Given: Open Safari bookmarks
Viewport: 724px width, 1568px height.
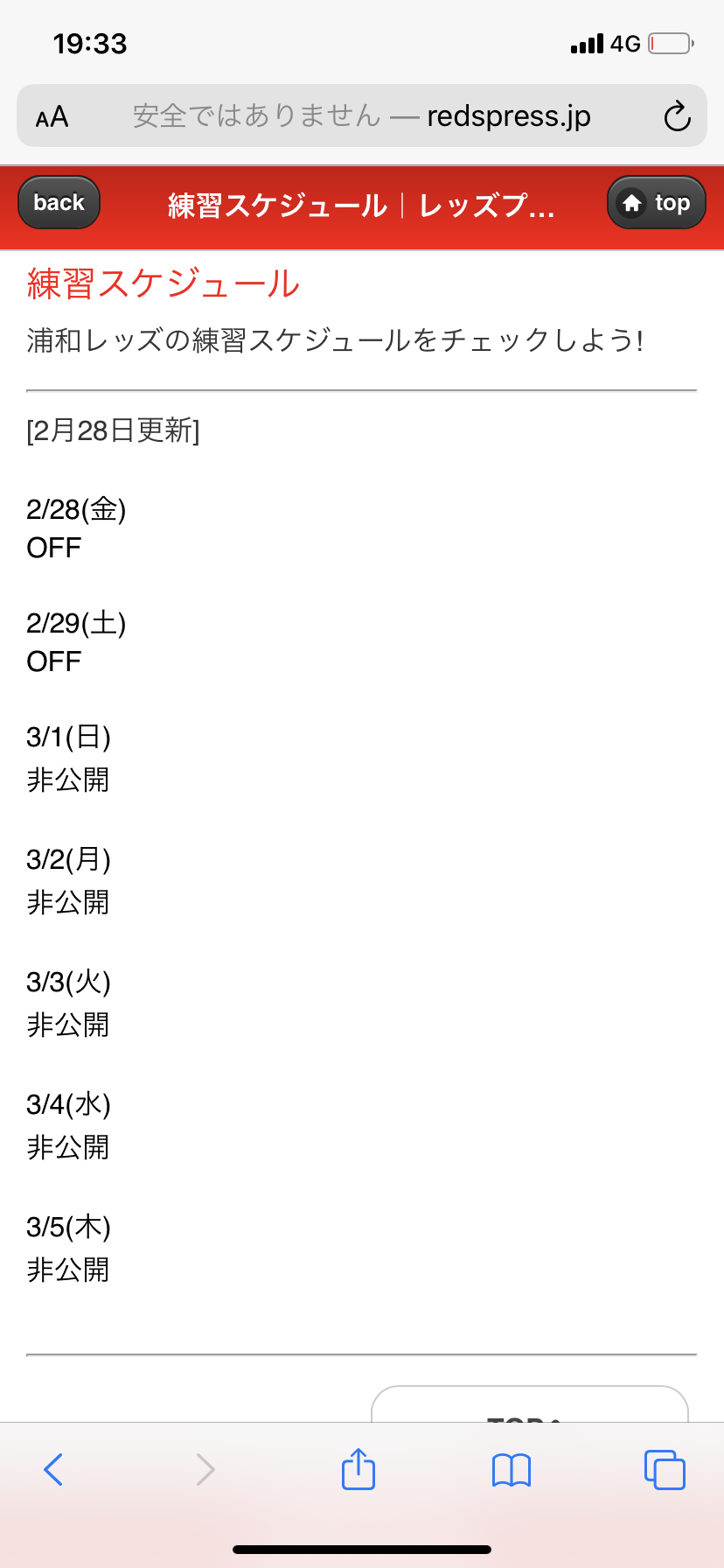Looking at the screenshot, I should [512, 1469].
